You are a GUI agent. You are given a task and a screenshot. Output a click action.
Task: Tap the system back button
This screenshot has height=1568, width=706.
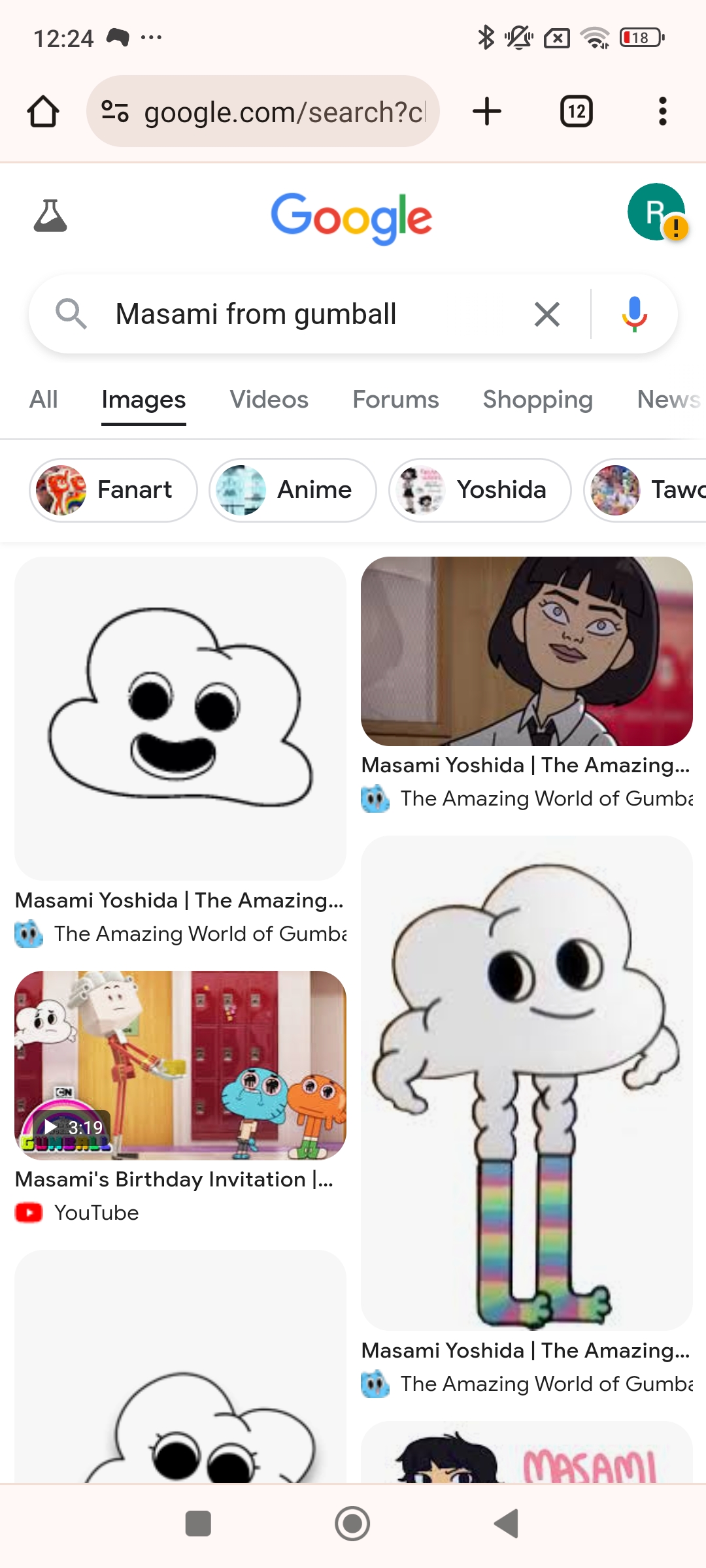(507, 1524)
